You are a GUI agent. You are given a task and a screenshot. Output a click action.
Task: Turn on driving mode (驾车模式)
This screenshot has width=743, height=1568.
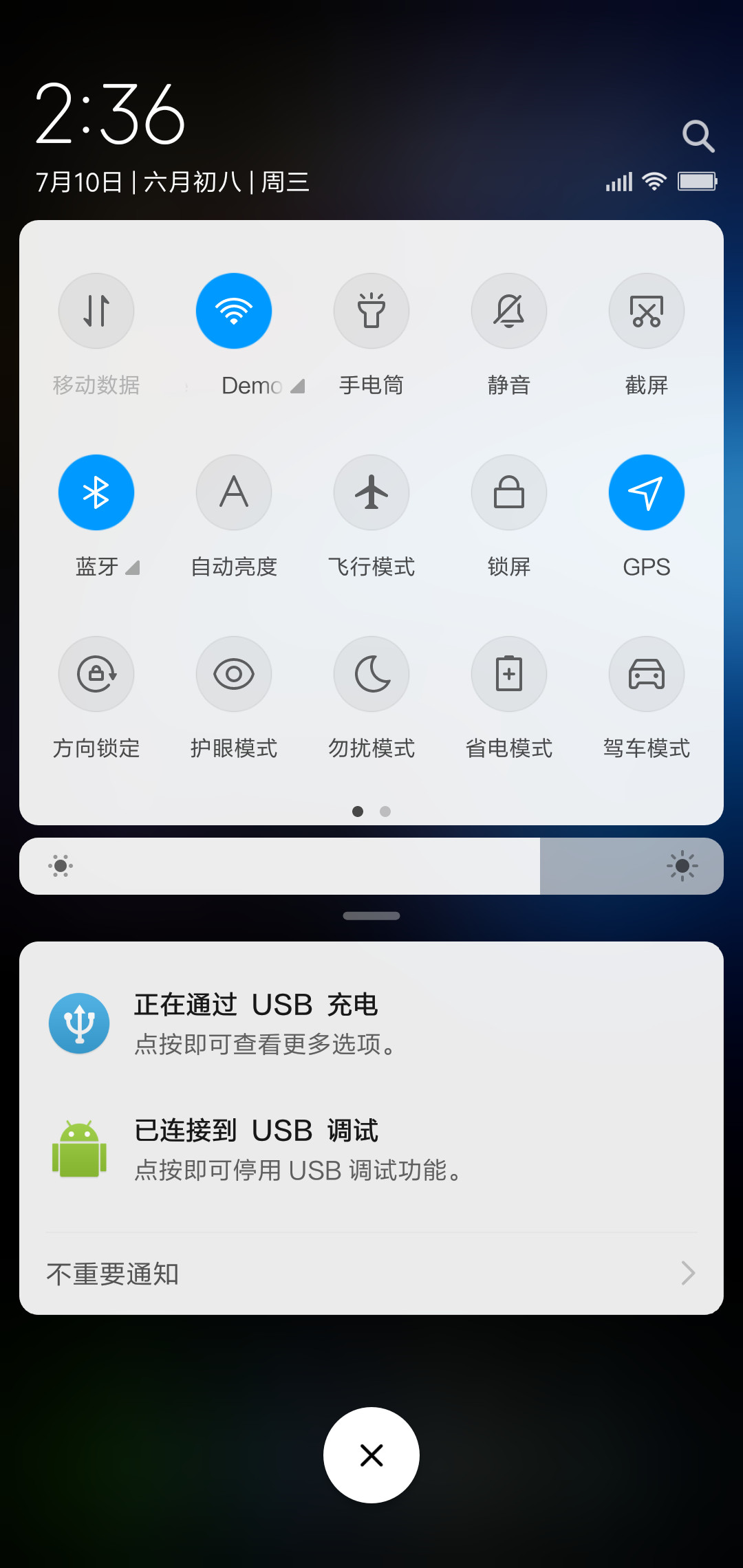pyautogui.click(x=647, y=674)
